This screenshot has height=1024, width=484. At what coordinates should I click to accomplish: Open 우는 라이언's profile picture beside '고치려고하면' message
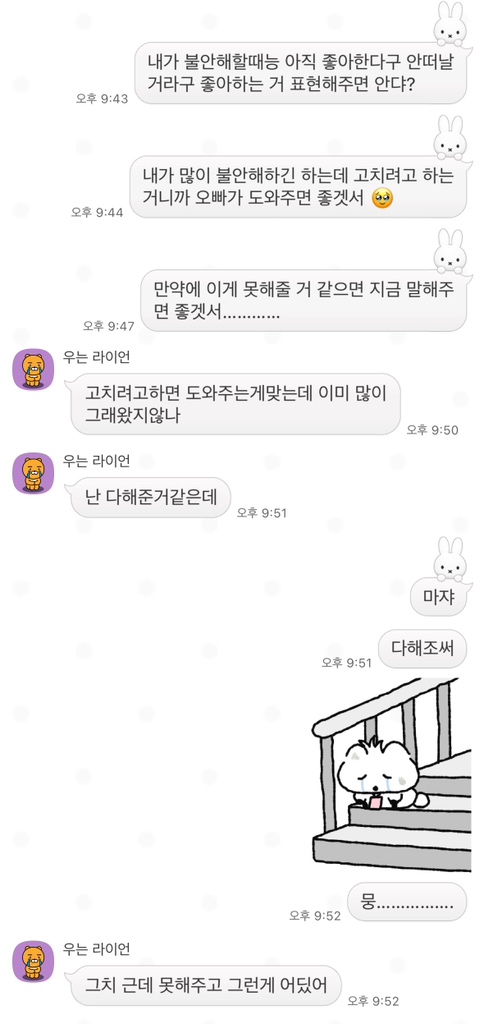pyautogui.click(x=33, y=369)
